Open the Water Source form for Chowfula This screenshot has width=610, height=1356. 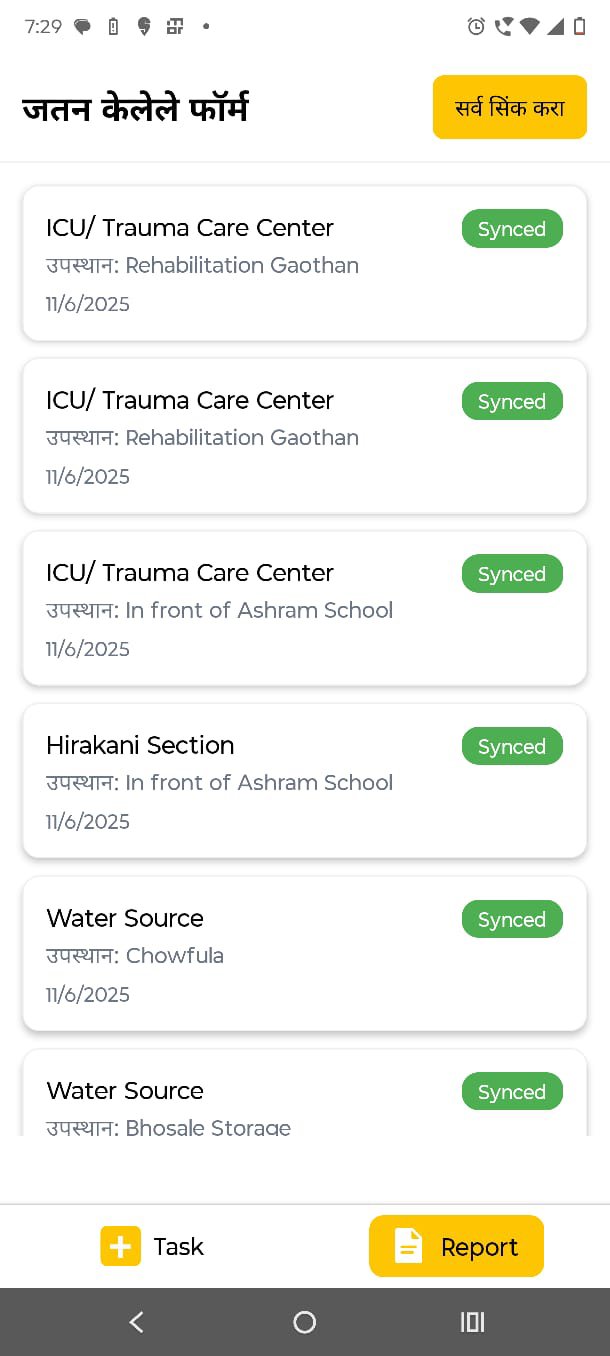304,953
